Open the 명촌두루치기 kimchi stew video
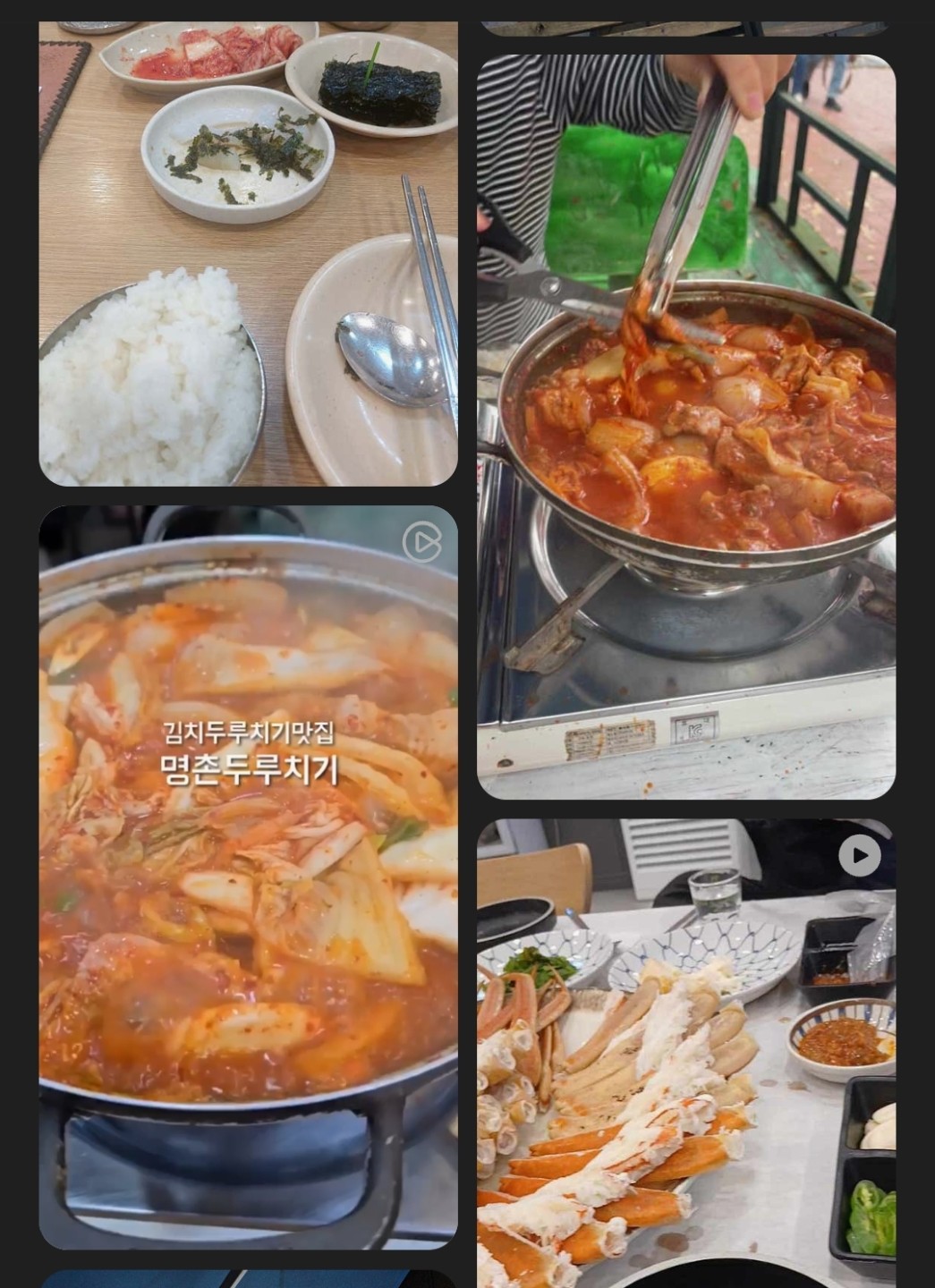Viewport: 935px width, 1288px height. [x=248, y=877]
